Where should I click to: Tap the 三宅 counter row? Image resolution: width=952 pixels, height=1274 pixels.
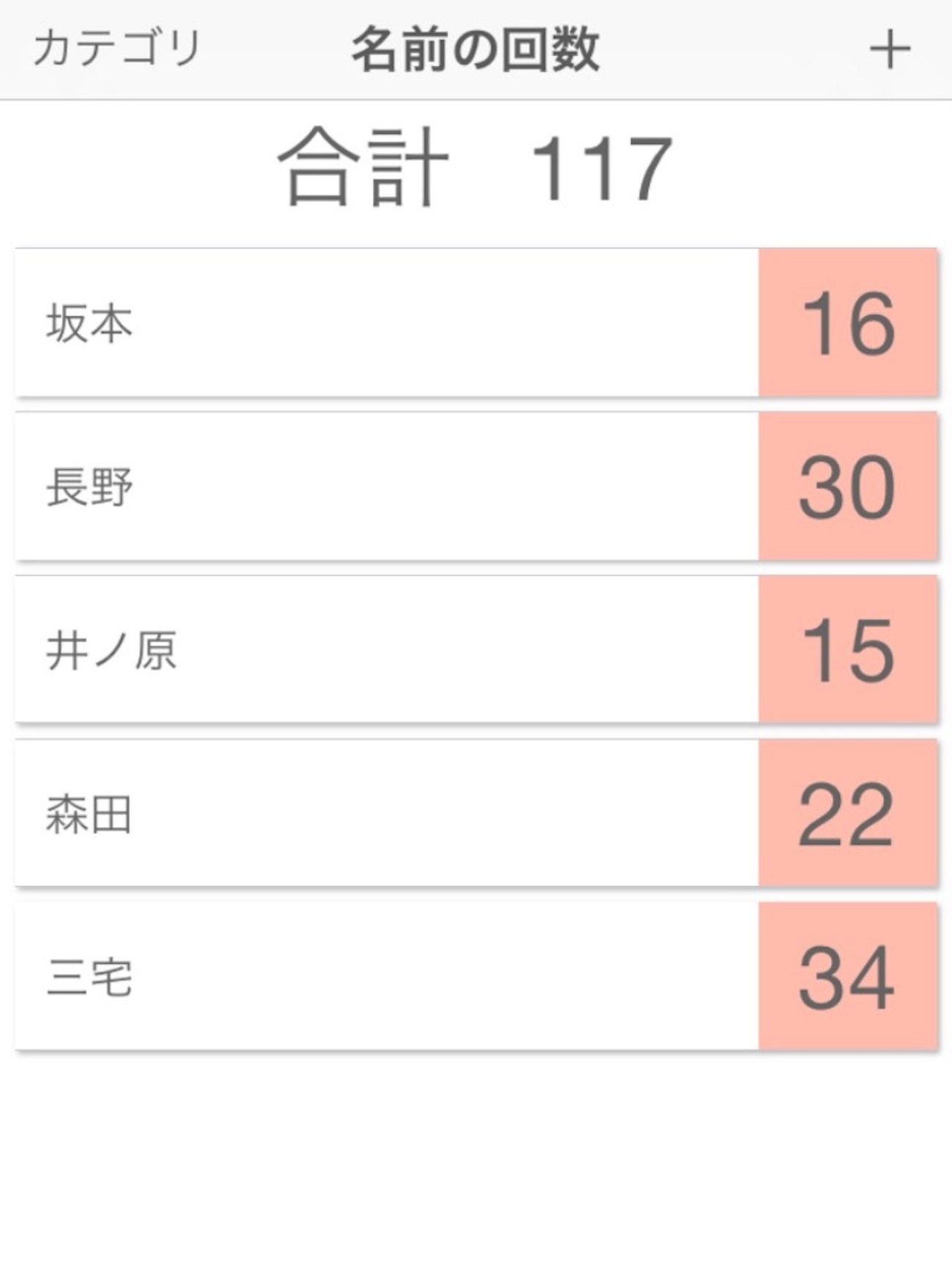tap(387, 977)
